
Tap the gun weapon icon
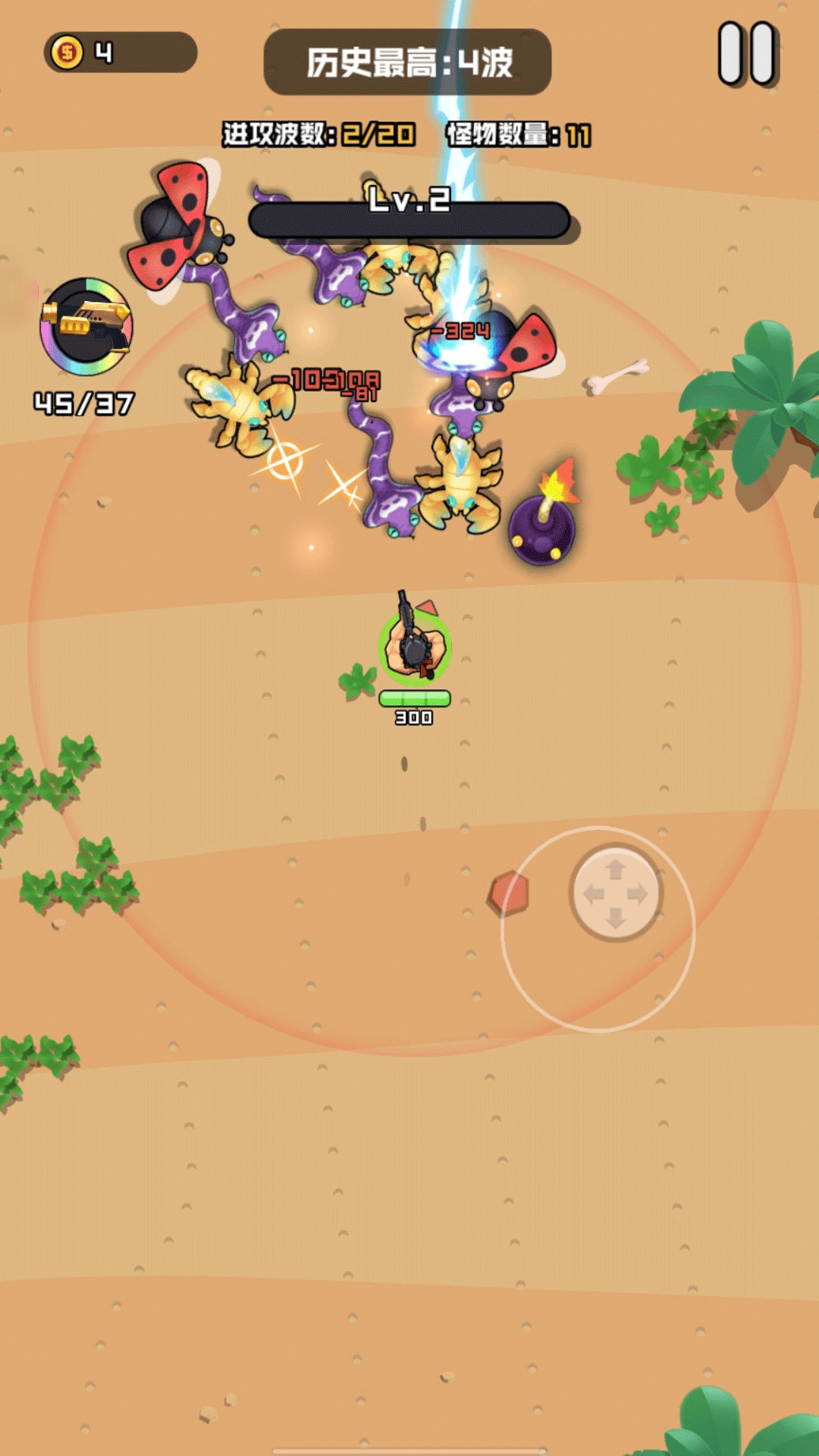[x=86, y=327]
